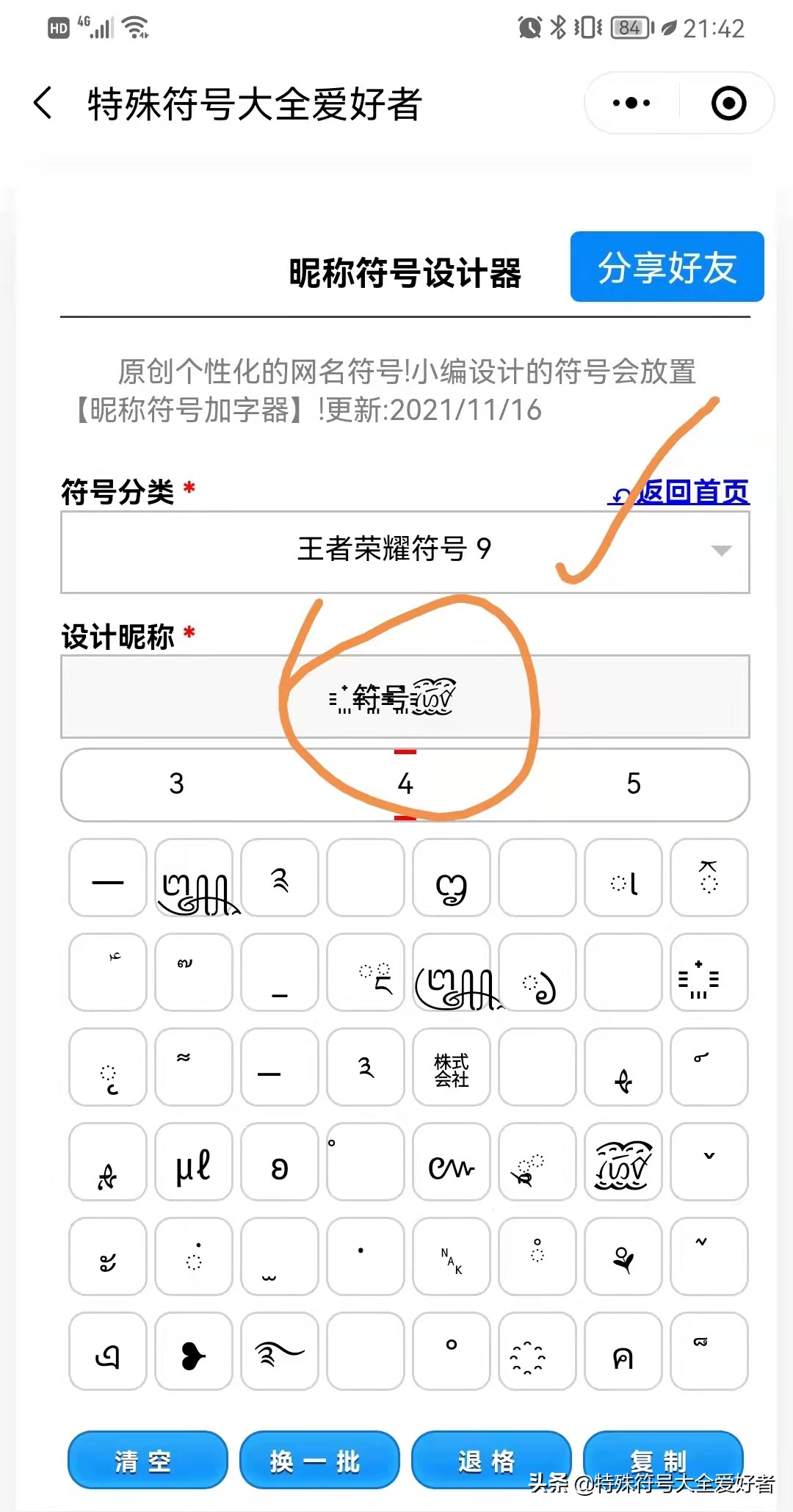
Task: Click the 设计昵称 nickname input box
Action: [x=405, y=698]
